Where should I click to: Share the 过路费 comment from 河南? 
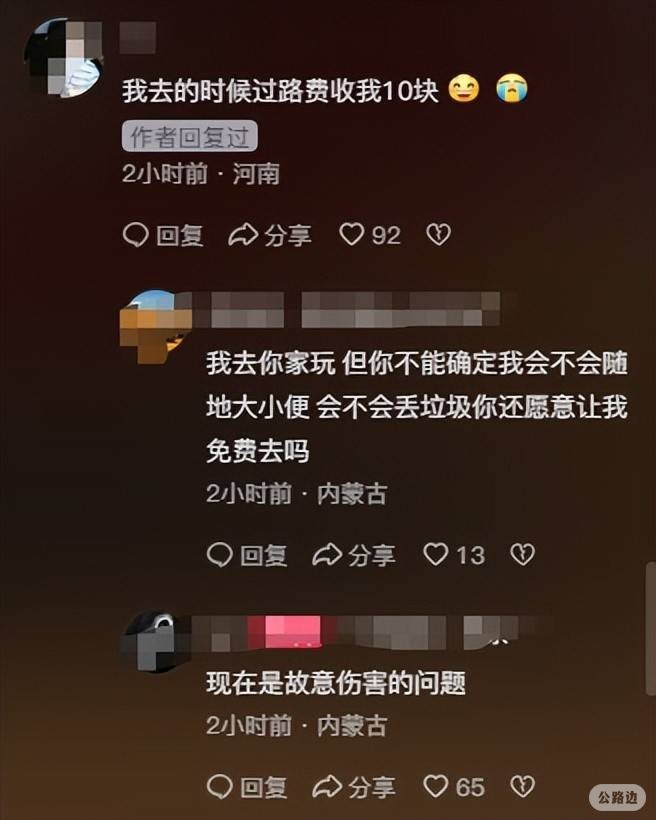click(x=270, y=235)
